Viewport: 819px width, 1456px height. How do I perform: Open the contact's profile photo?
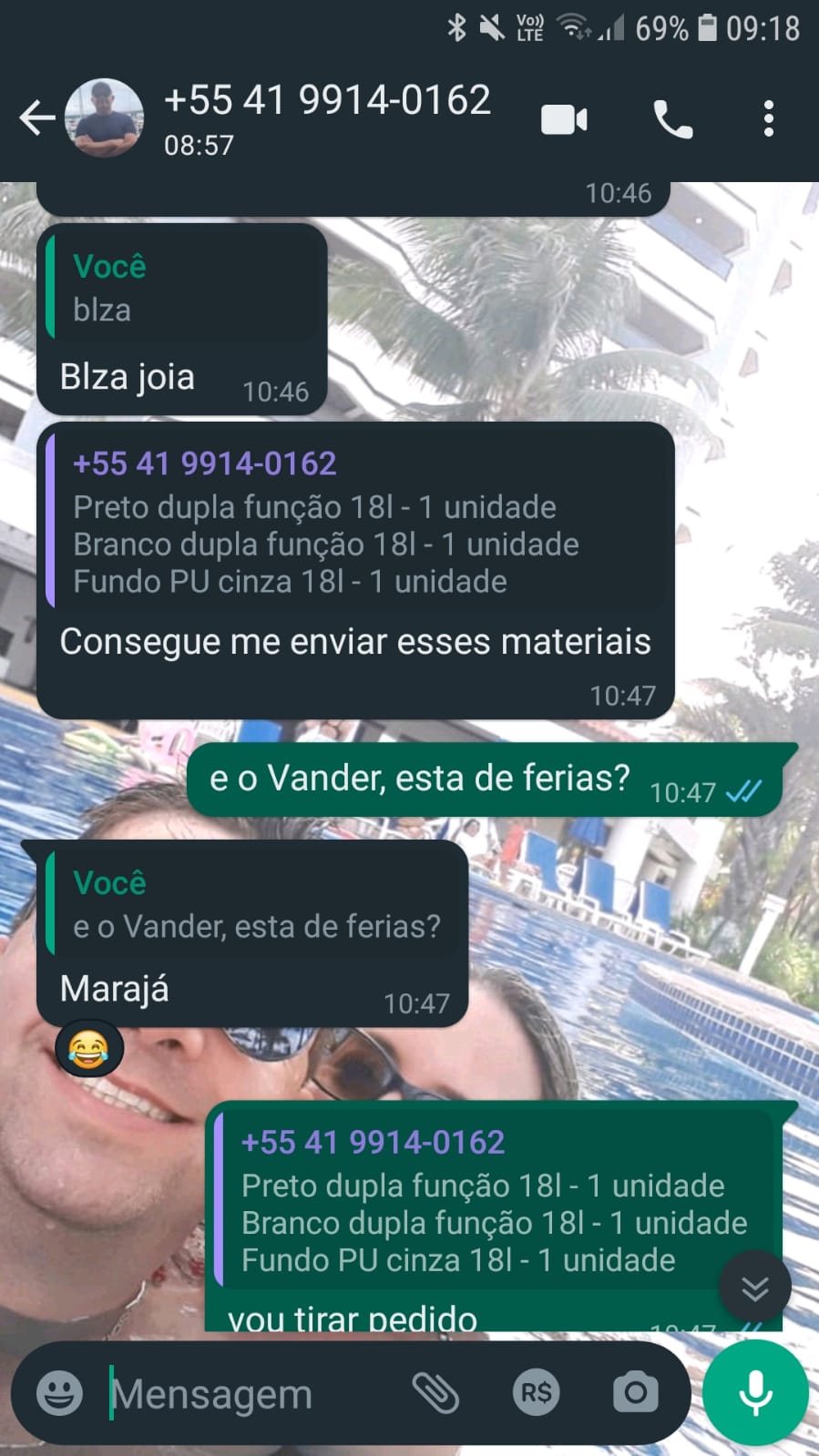click(105, 118)
